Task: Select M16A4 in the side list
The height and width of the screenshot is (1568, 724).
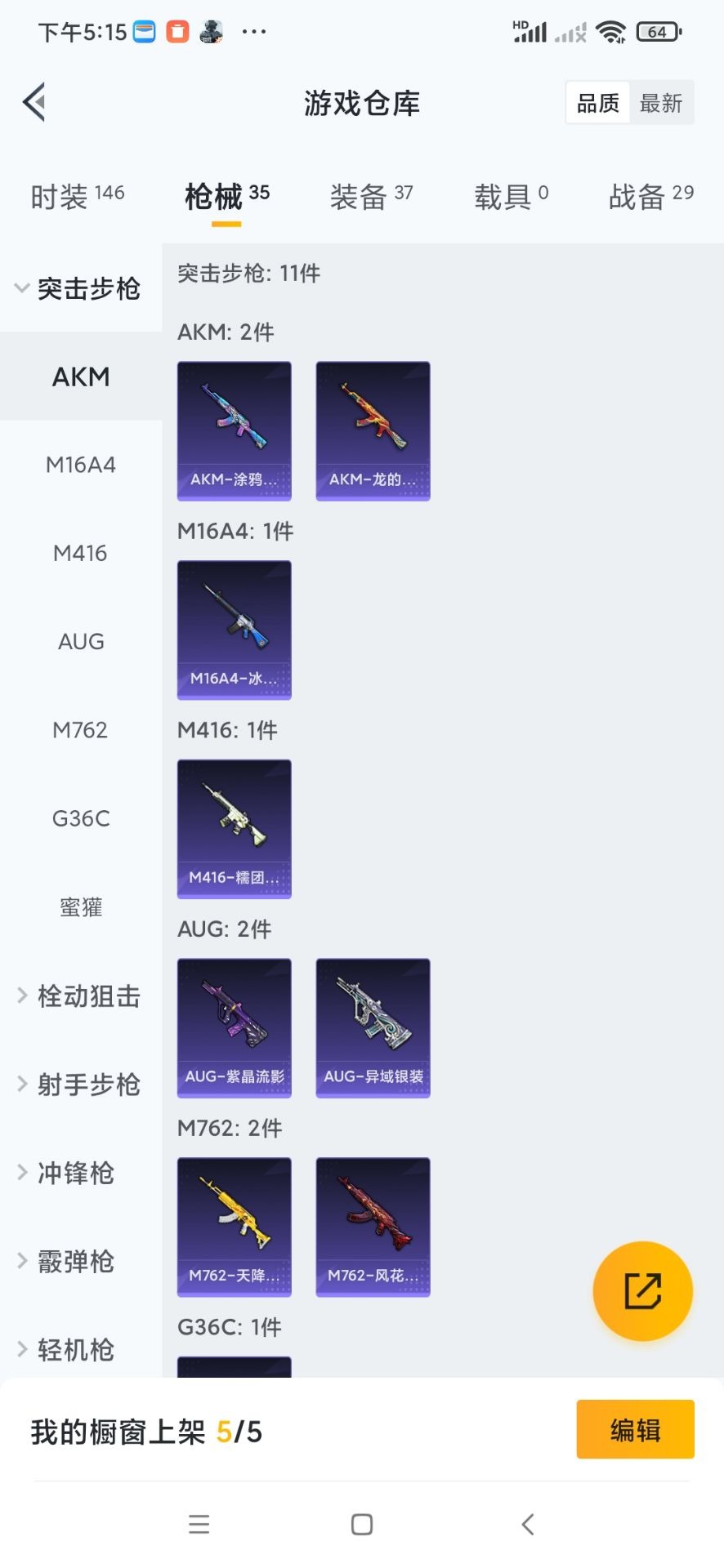Action: click(81, 465)
